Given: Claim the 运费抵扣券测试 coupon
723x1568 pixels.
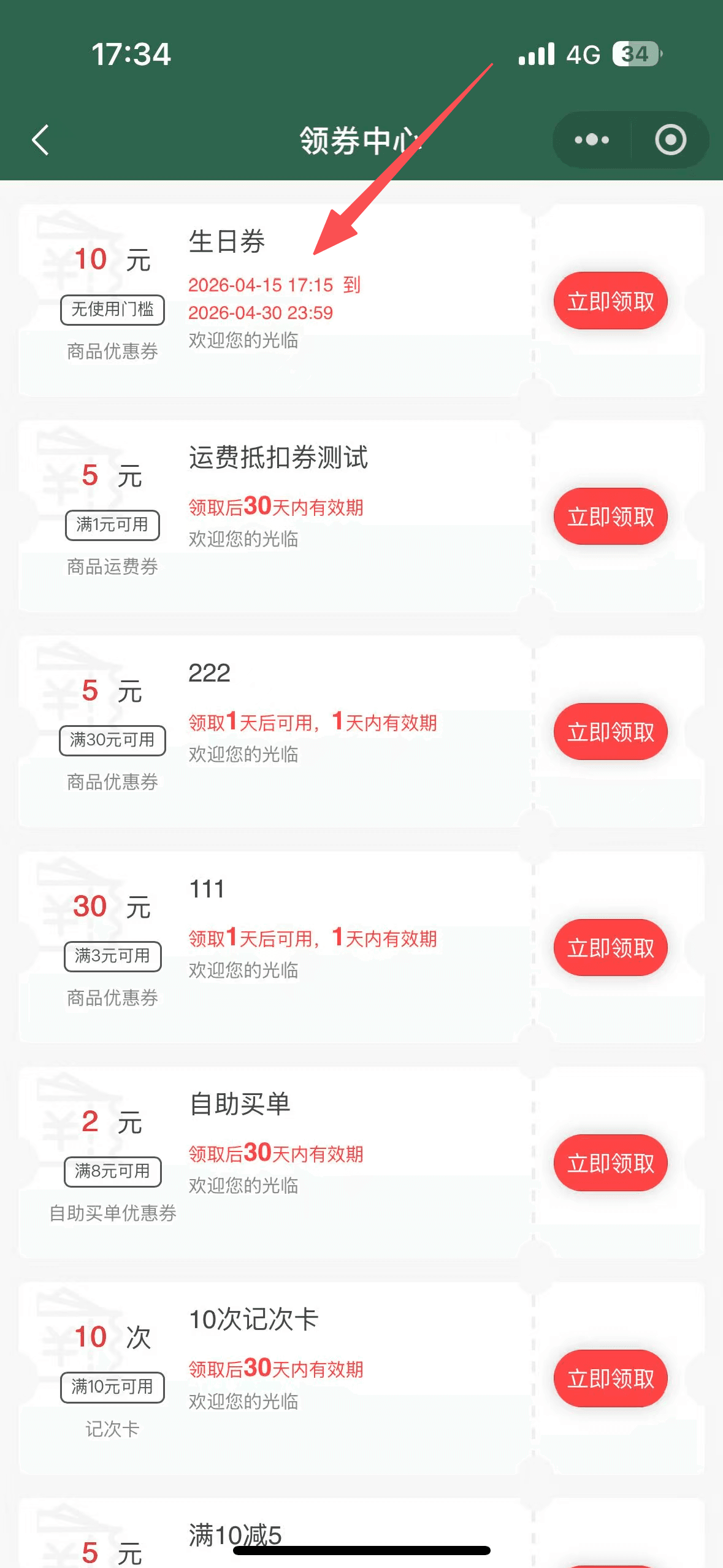Looking at the screenshot, I should [610, 517].
